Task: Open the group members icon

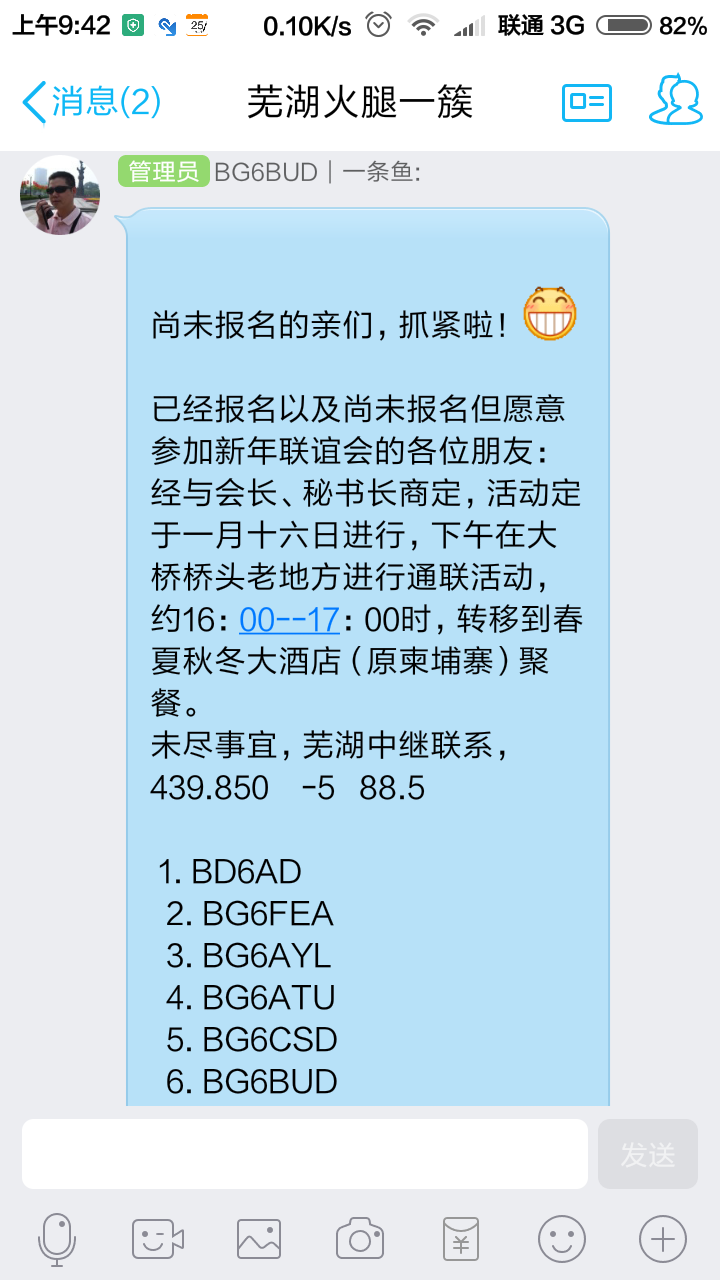Action: click(676, 100)
